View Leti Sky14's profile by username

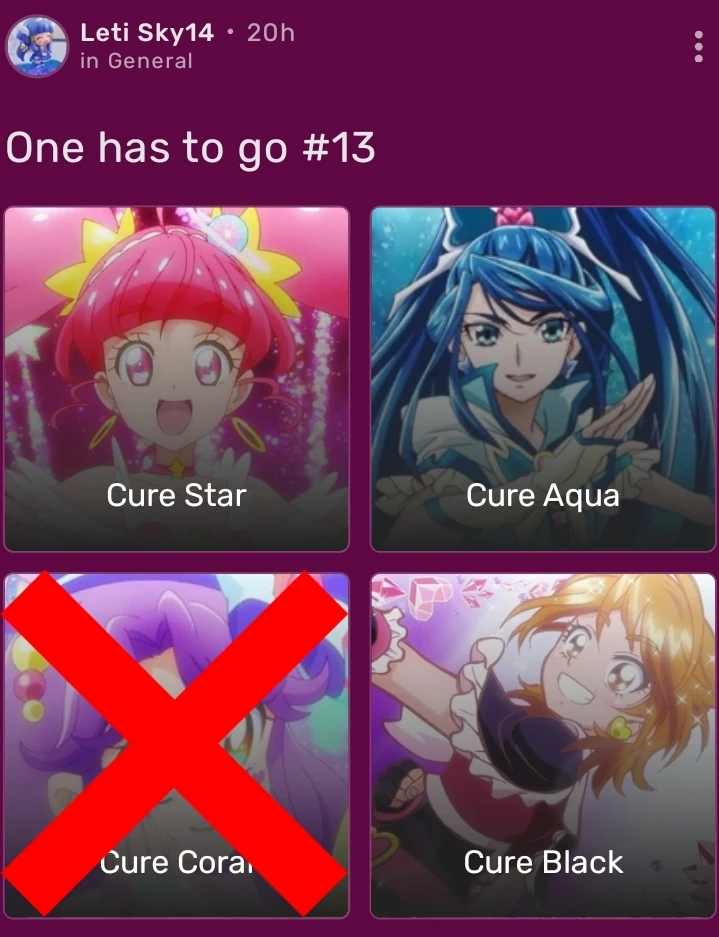pyautogui.click(x=146, y=32)
